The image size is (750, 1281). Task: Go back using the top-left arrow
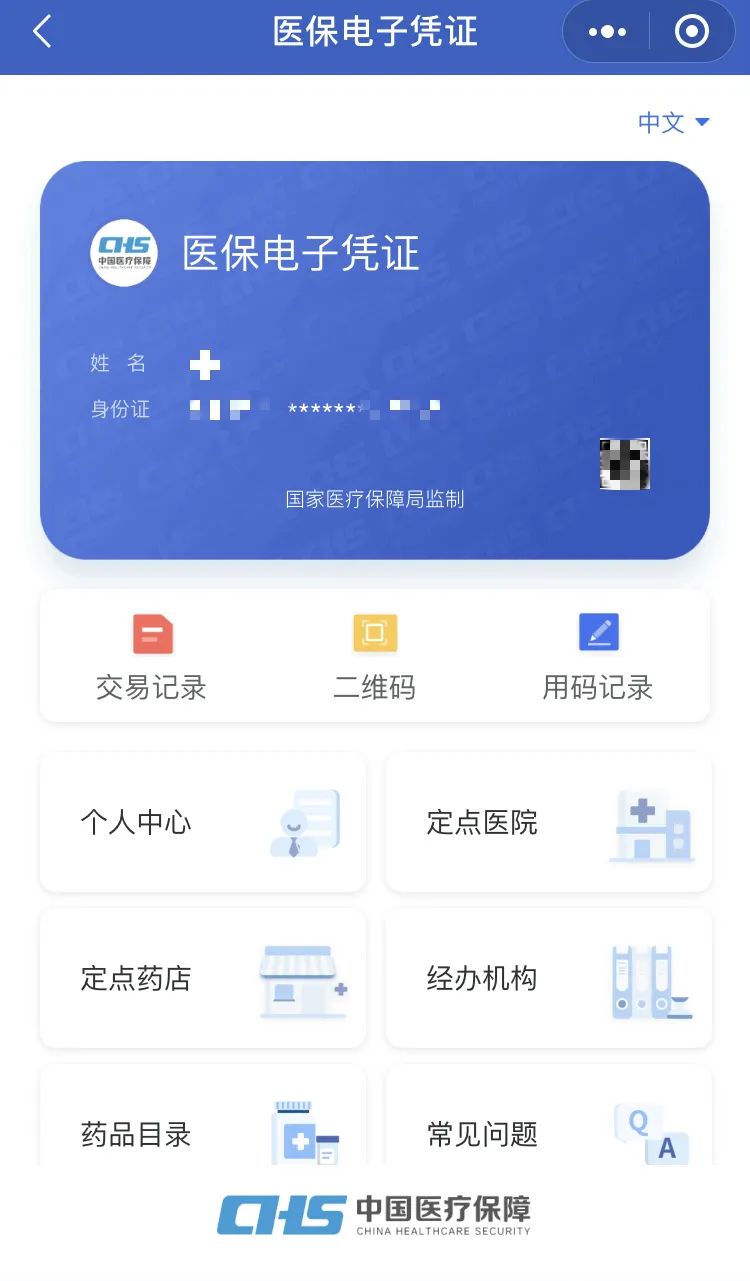[x=41, y=32]
